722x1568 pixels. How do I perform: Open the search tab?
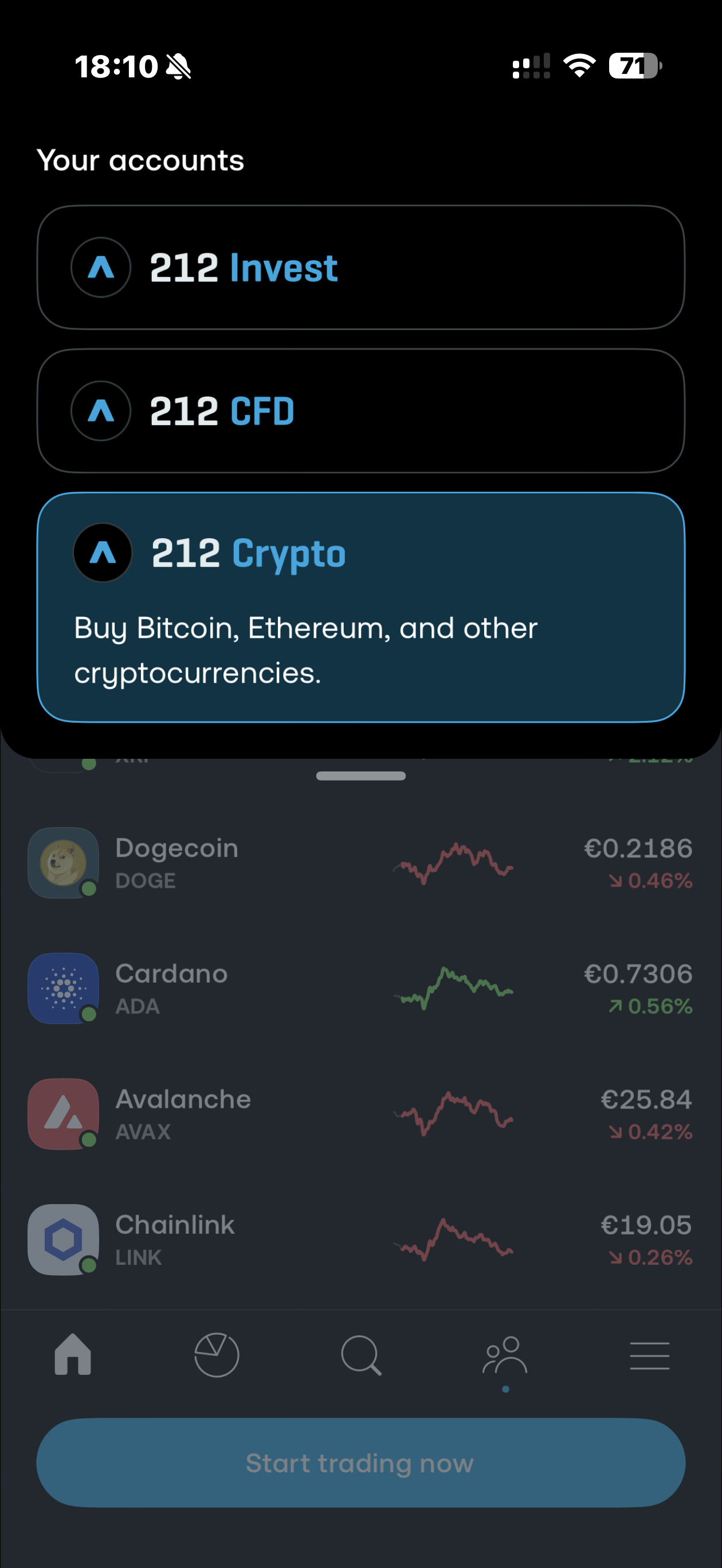pyautogui.click(x=361, y=1355)
